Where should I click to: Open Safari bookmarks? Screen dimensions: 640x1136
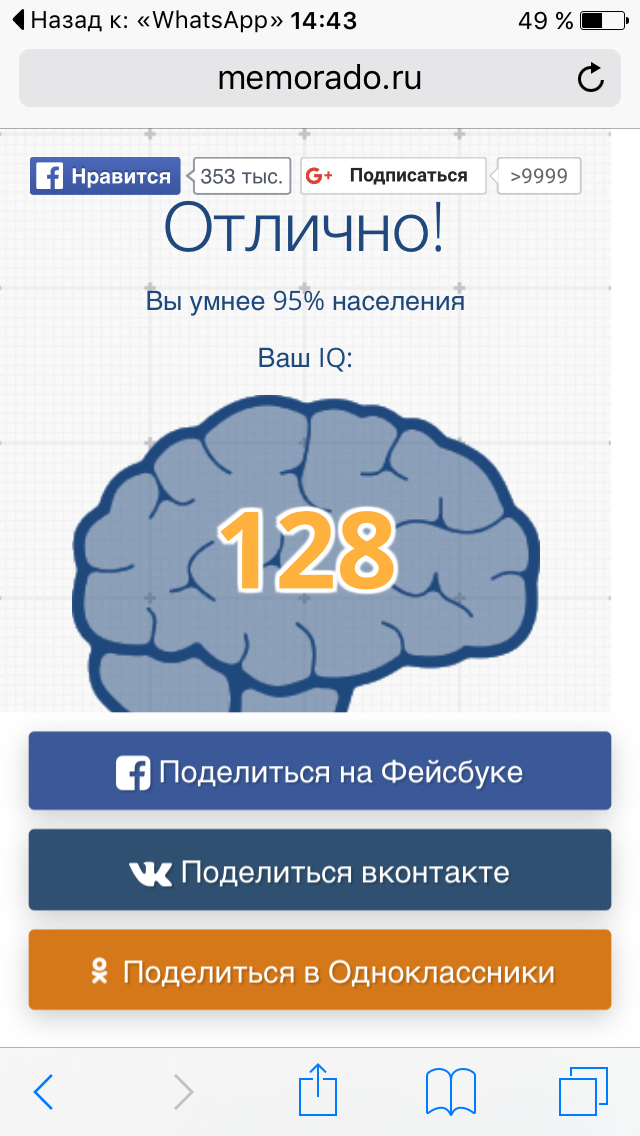click(450, 1092)
